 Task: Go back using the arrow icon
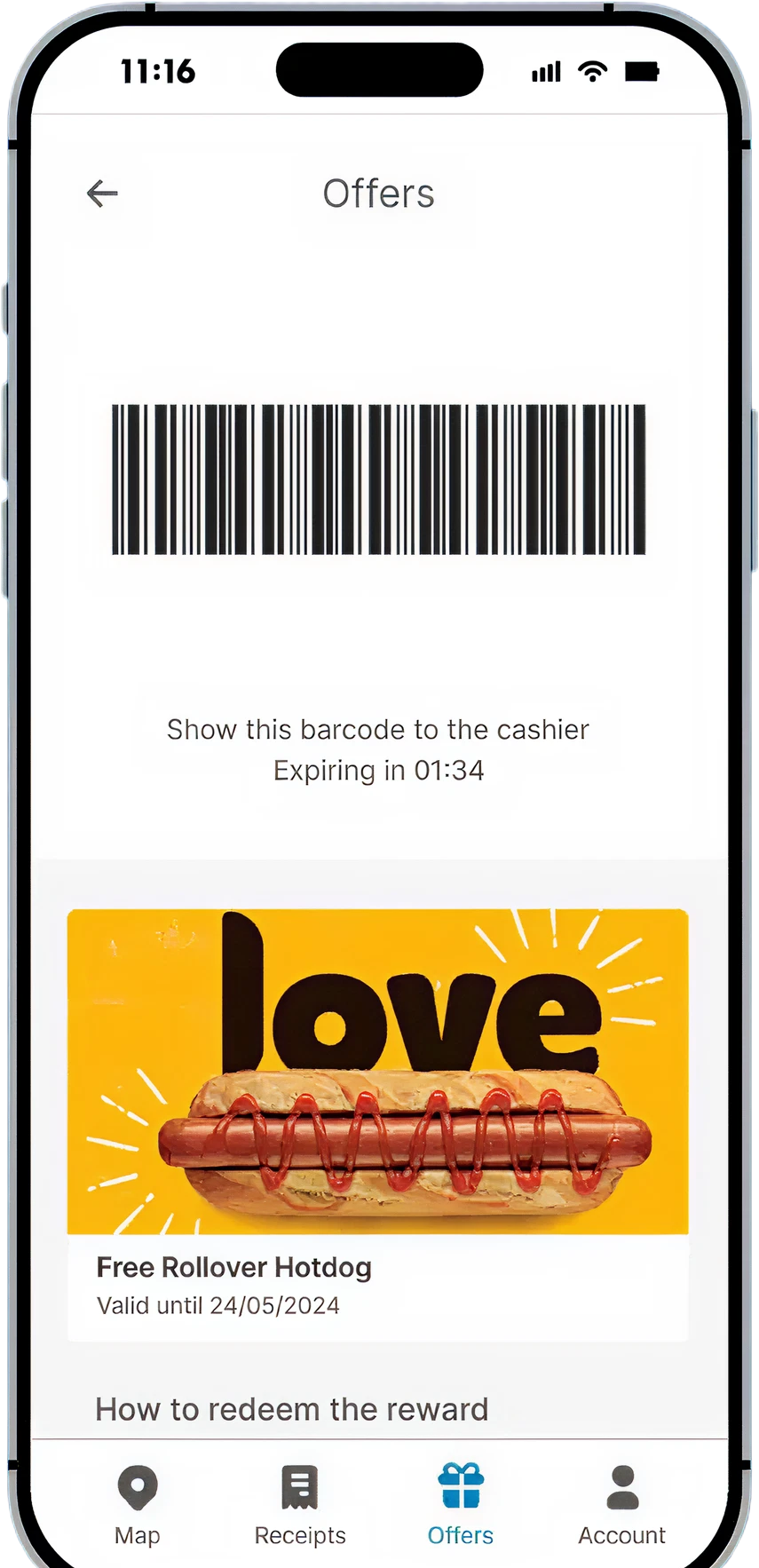[102, 193]
